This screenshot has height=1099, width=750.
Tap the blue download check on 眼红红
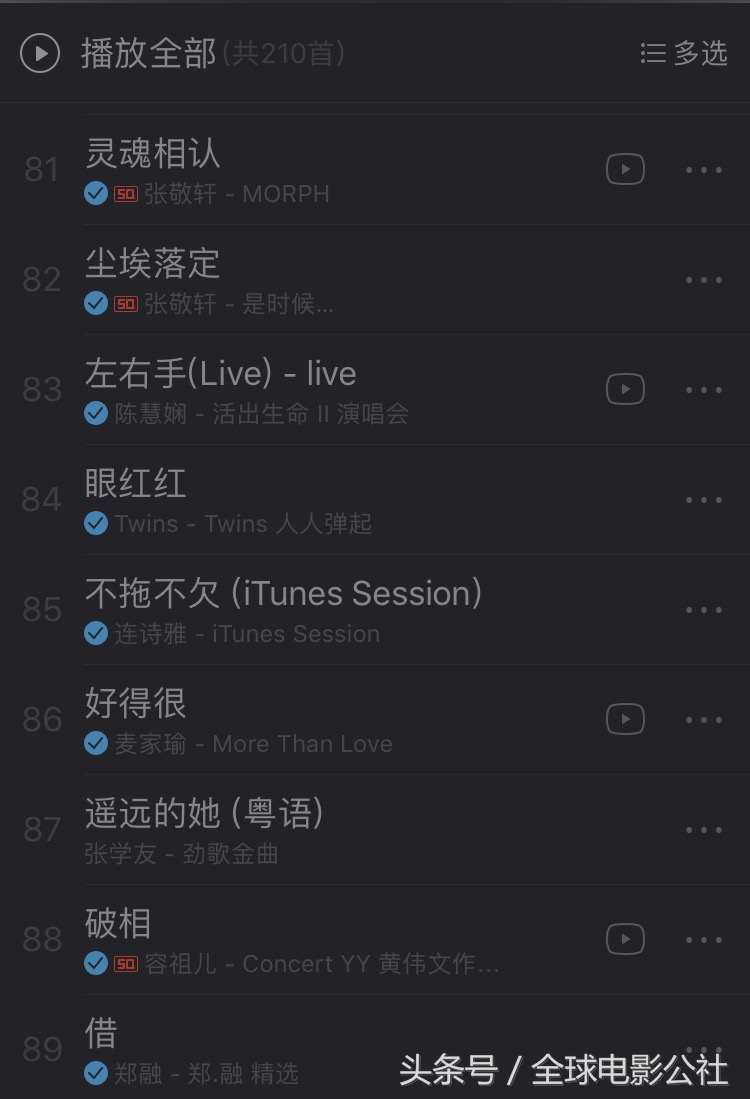[96, 523]
